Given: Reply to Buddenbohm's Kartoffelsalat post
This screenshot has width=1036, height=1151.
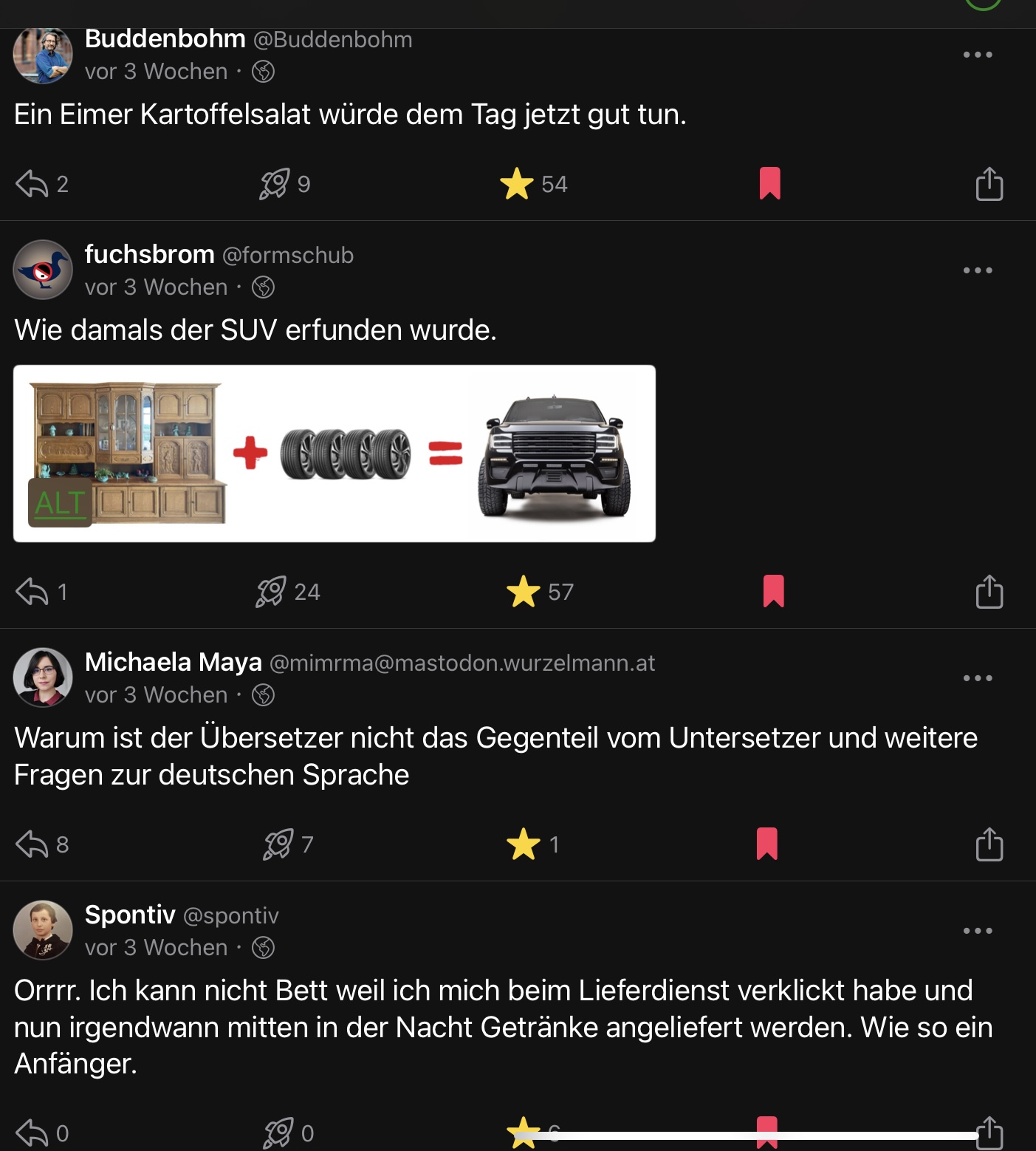Looking at the screenshot, I should (x=32, y=184).
